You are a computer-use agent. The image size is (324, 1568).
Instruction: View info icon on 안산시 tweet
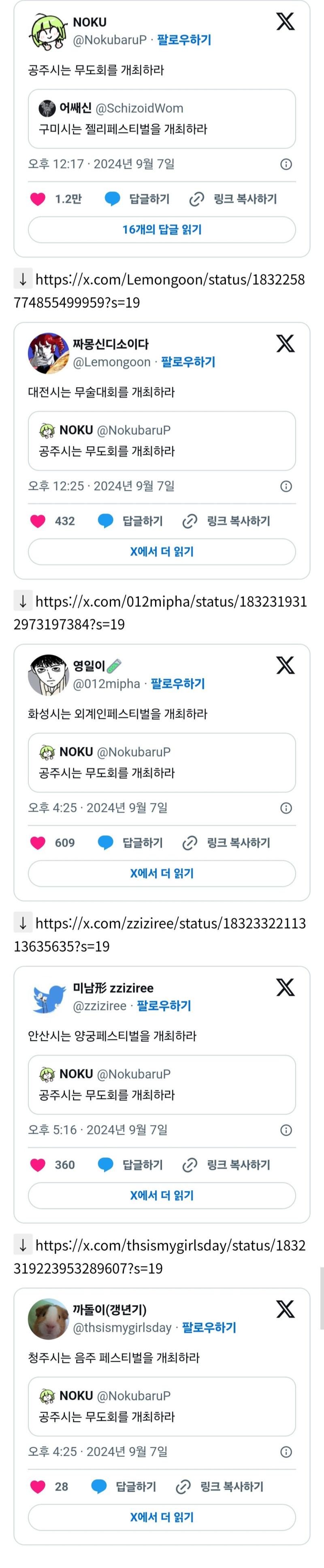[286, 1130]
